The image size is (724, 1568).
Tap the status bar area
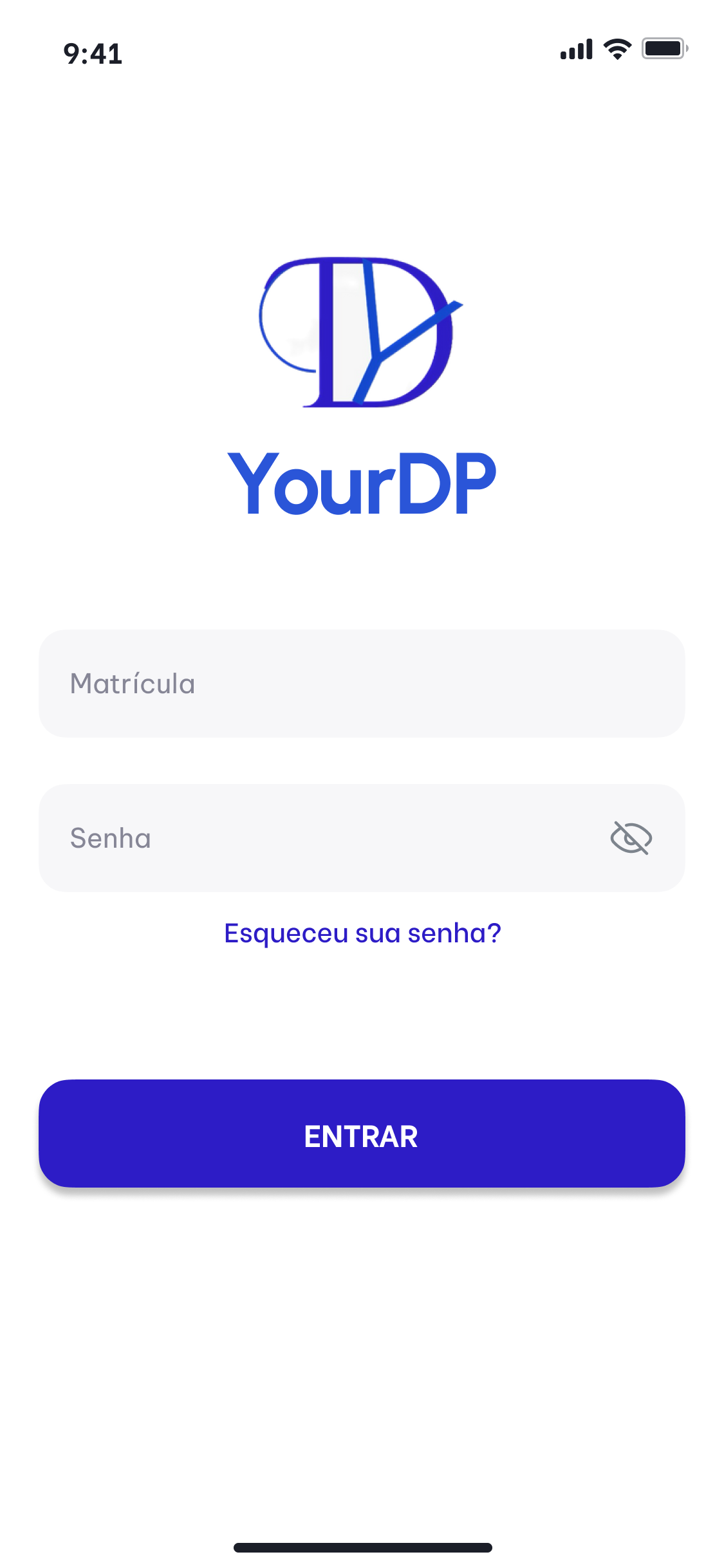point(362,51)
